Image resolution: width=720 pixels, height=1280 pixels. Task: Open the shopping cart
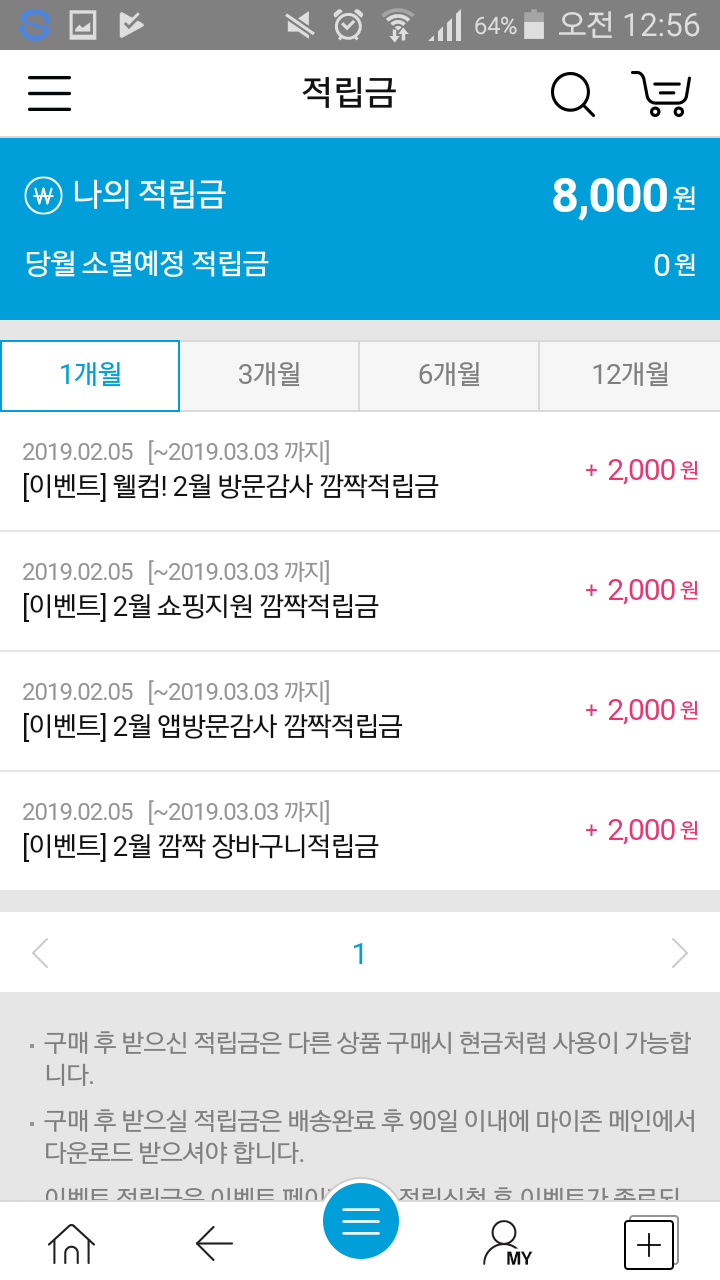tap(661, 94)
